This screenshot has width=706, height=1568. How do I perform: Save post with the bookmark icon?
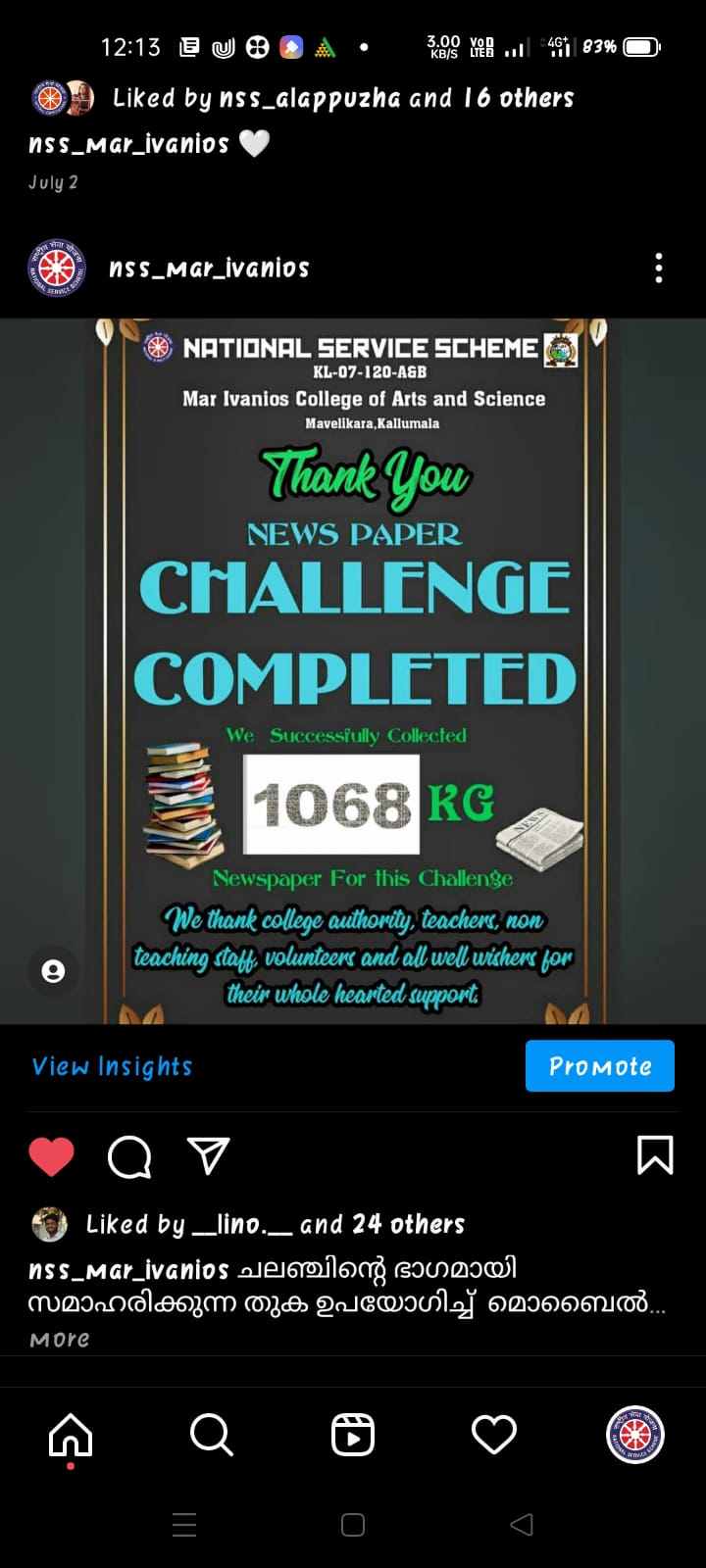click(x=655, y=1155)
